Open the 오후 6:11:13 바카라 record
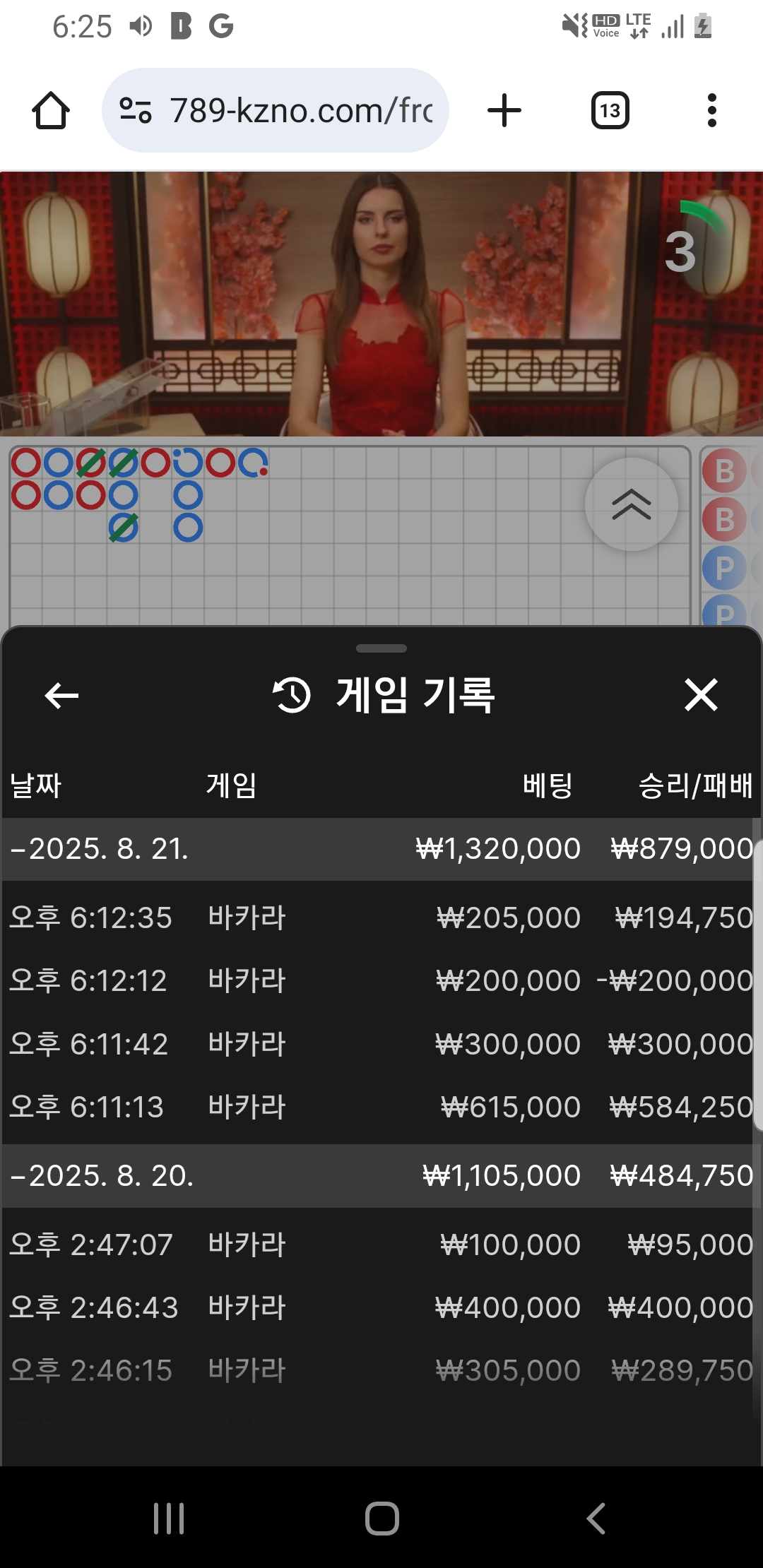Screen dimensions: 763x1568 click(380, 1107)
